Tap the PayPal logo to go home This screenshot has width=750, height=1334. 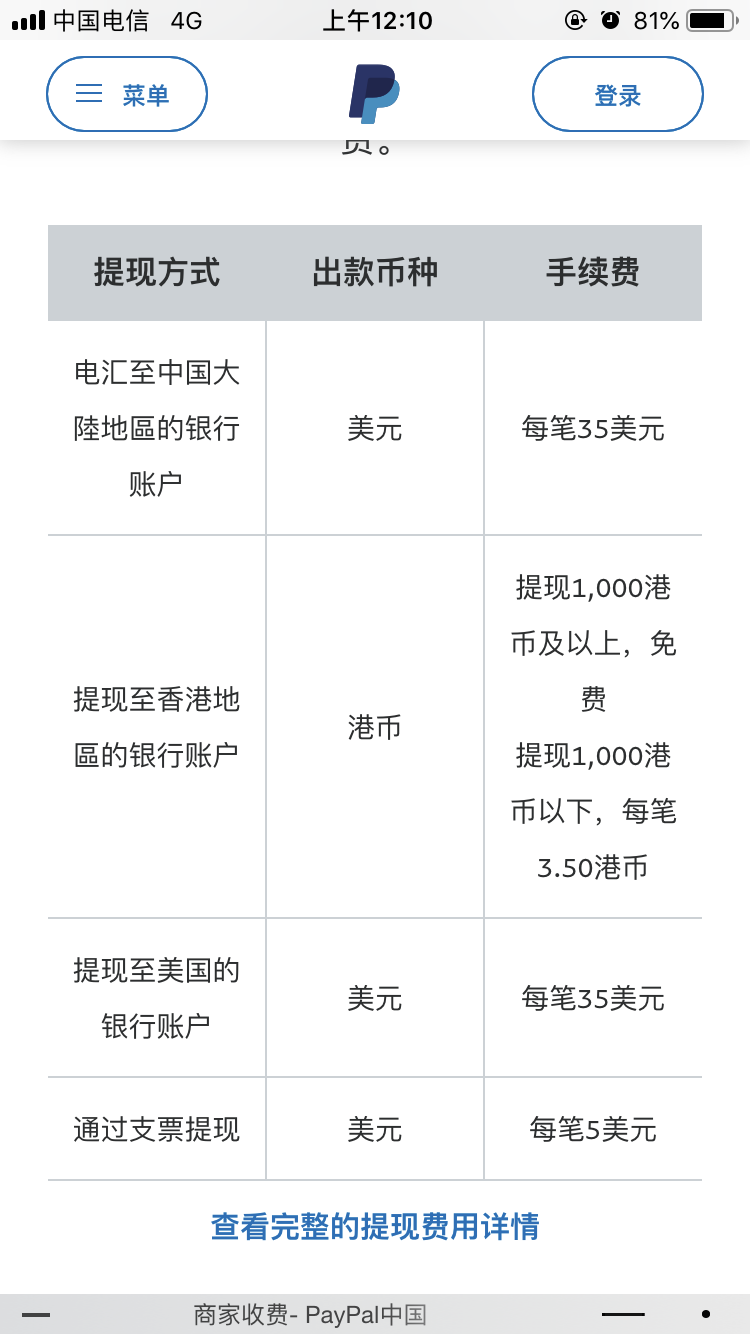tap(374, 94)
